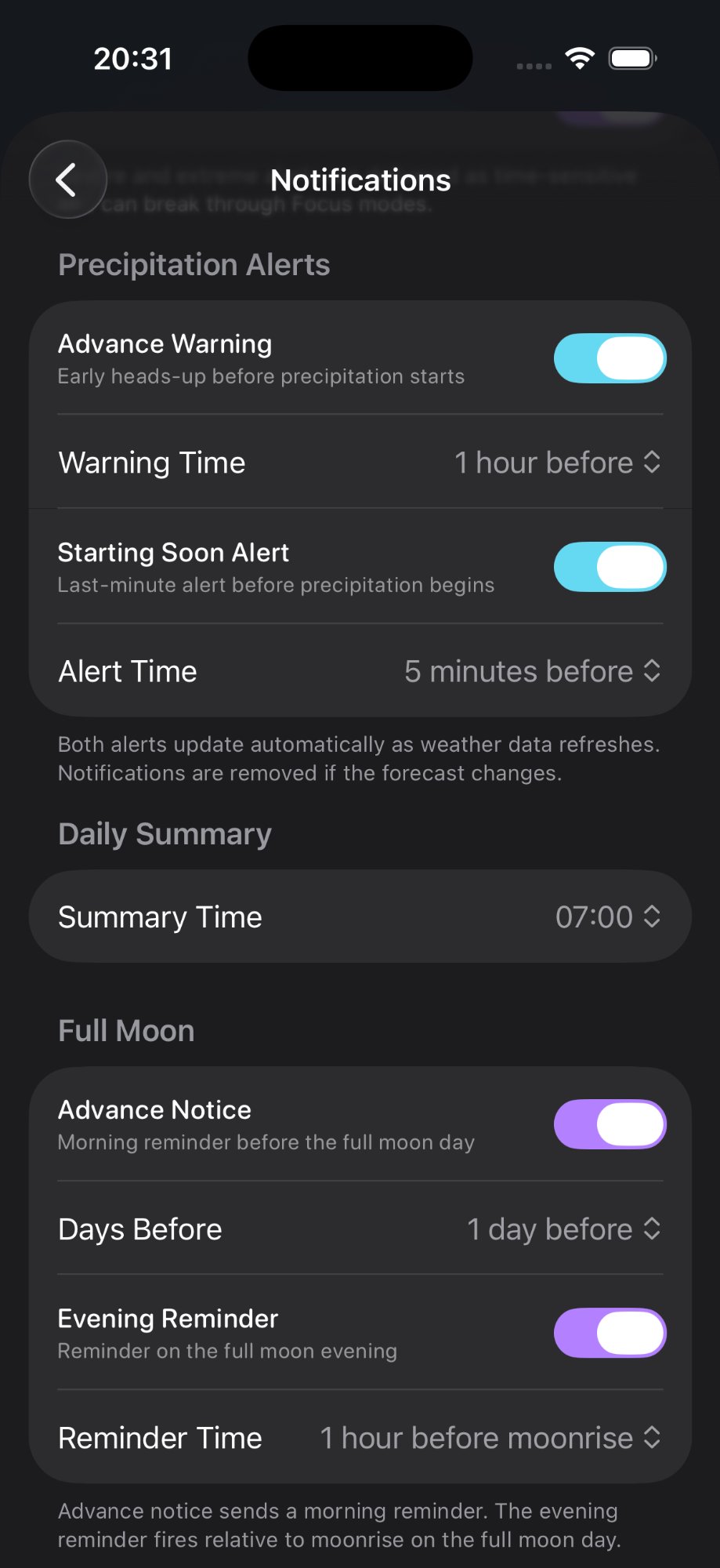Open the Warning Time selector

[558, 463]
